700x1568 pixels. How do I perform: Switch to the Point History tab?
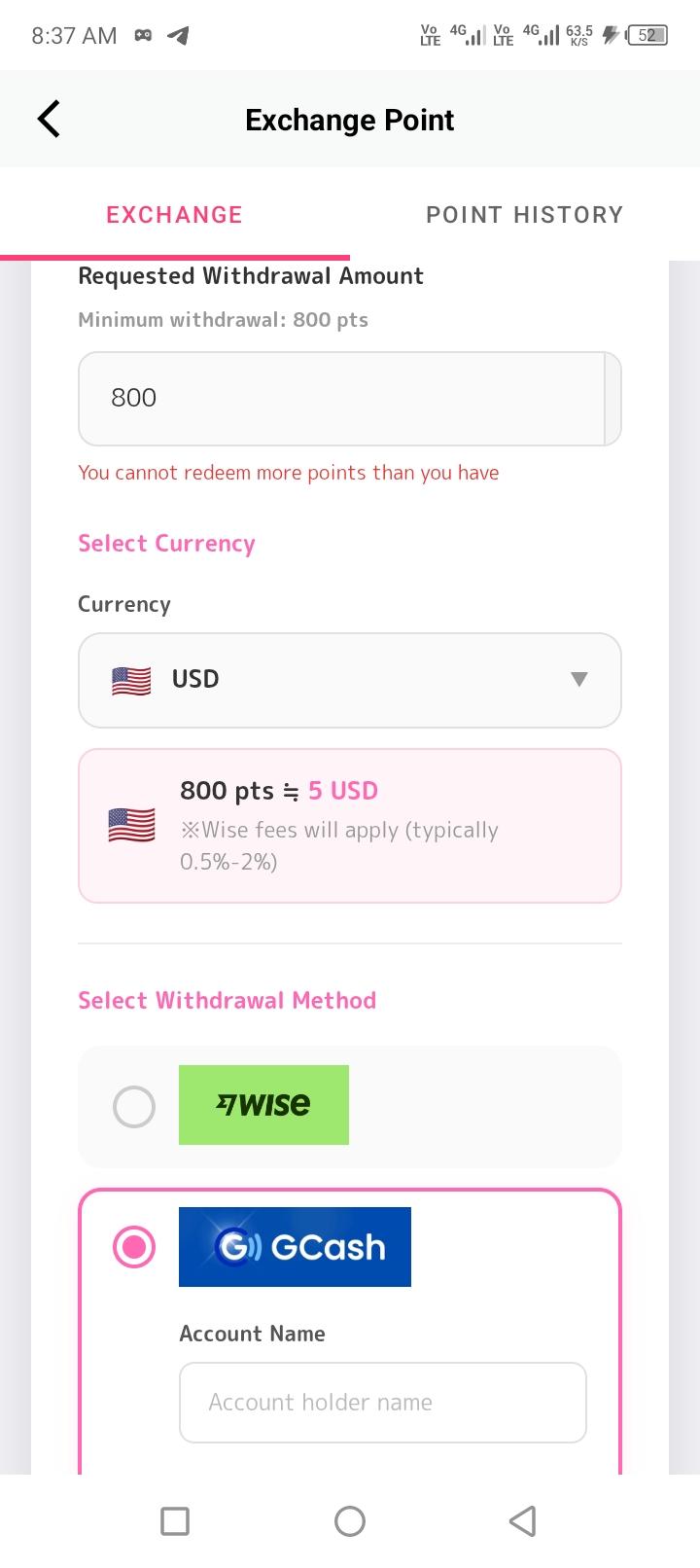pos(525,215)
